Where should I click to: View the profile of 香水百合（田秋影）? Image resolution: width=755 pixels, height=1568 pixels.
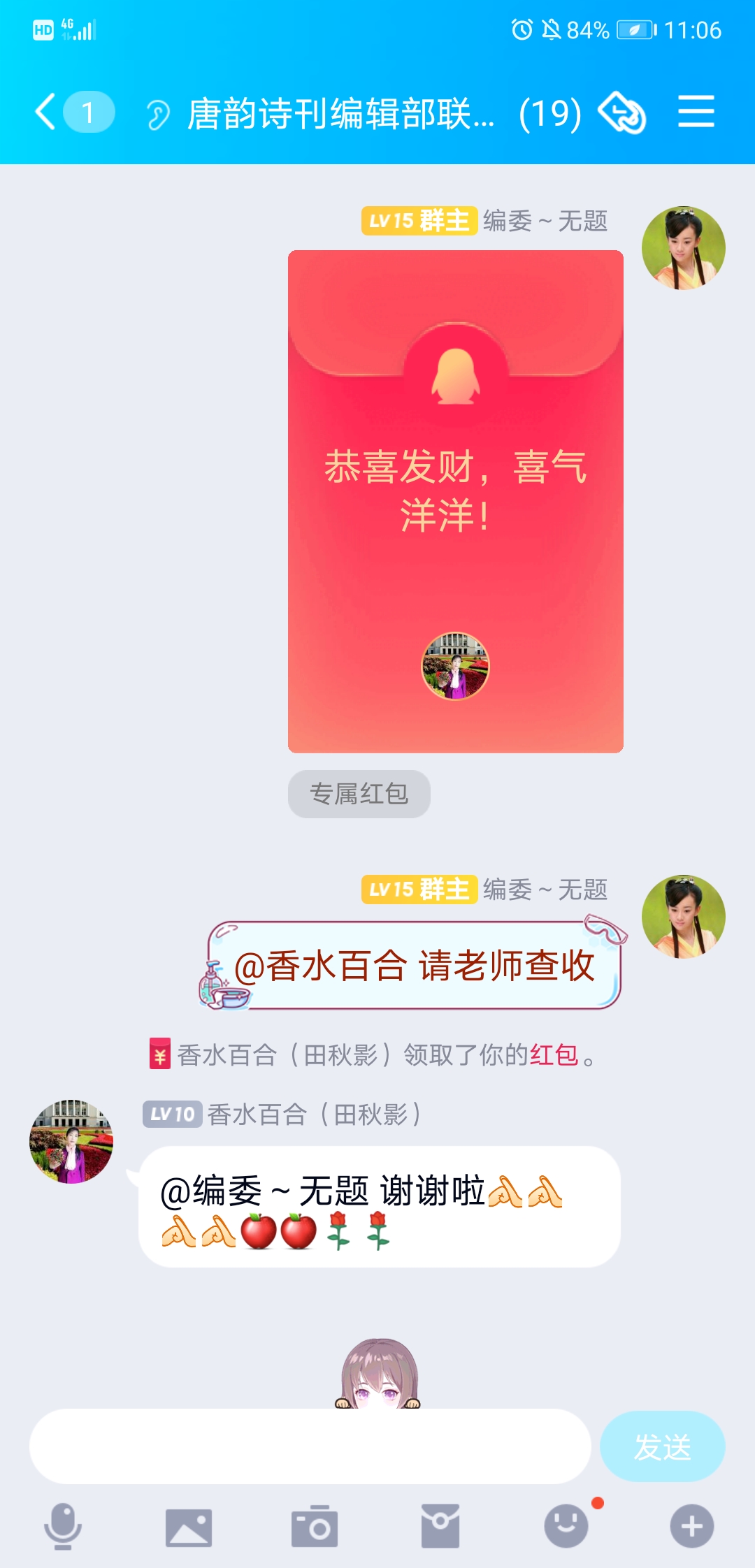coord(71,1141)
